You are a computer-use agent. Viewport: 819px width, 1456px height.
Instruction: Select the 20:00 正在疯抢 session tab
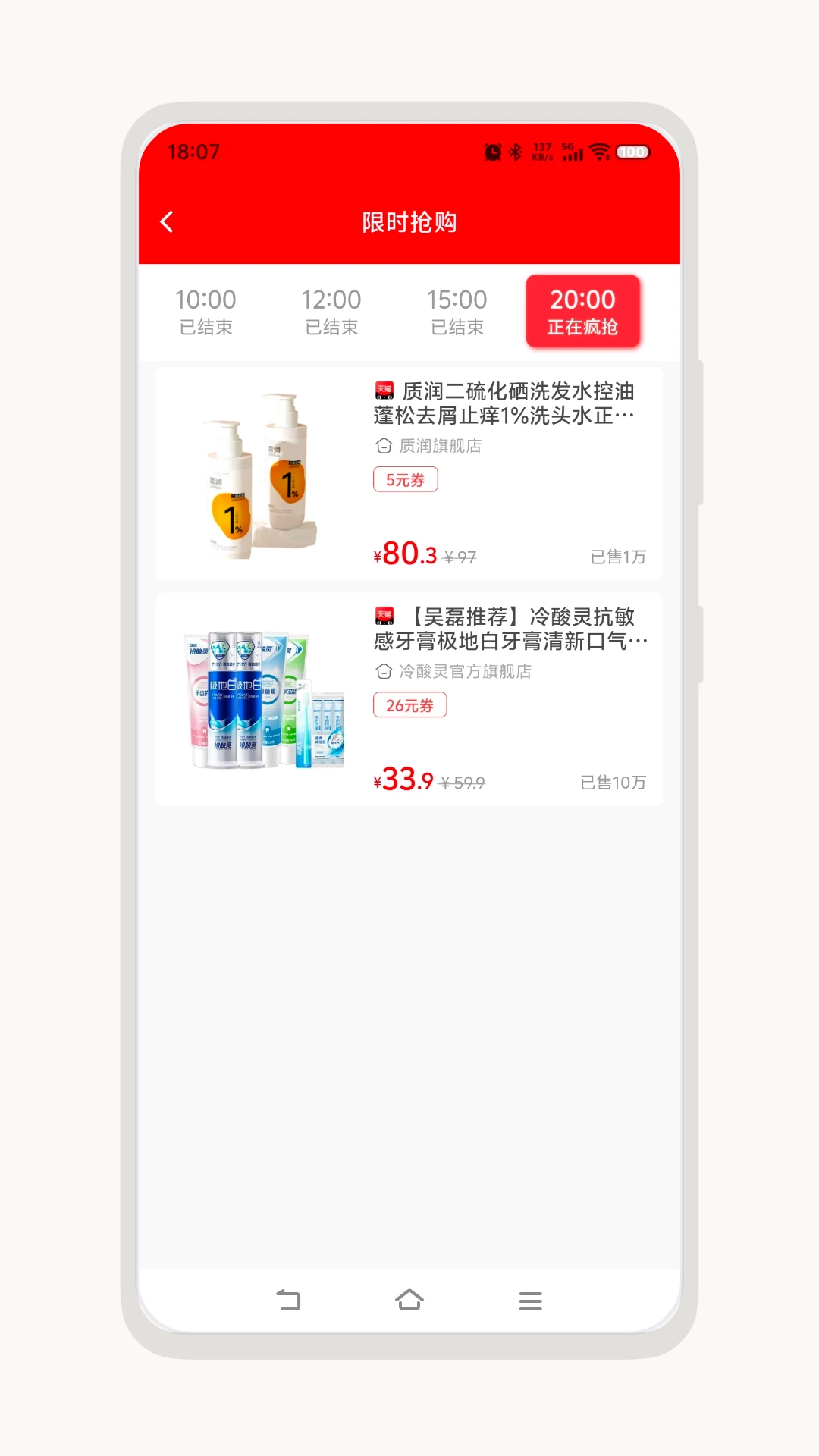point(582,311)
